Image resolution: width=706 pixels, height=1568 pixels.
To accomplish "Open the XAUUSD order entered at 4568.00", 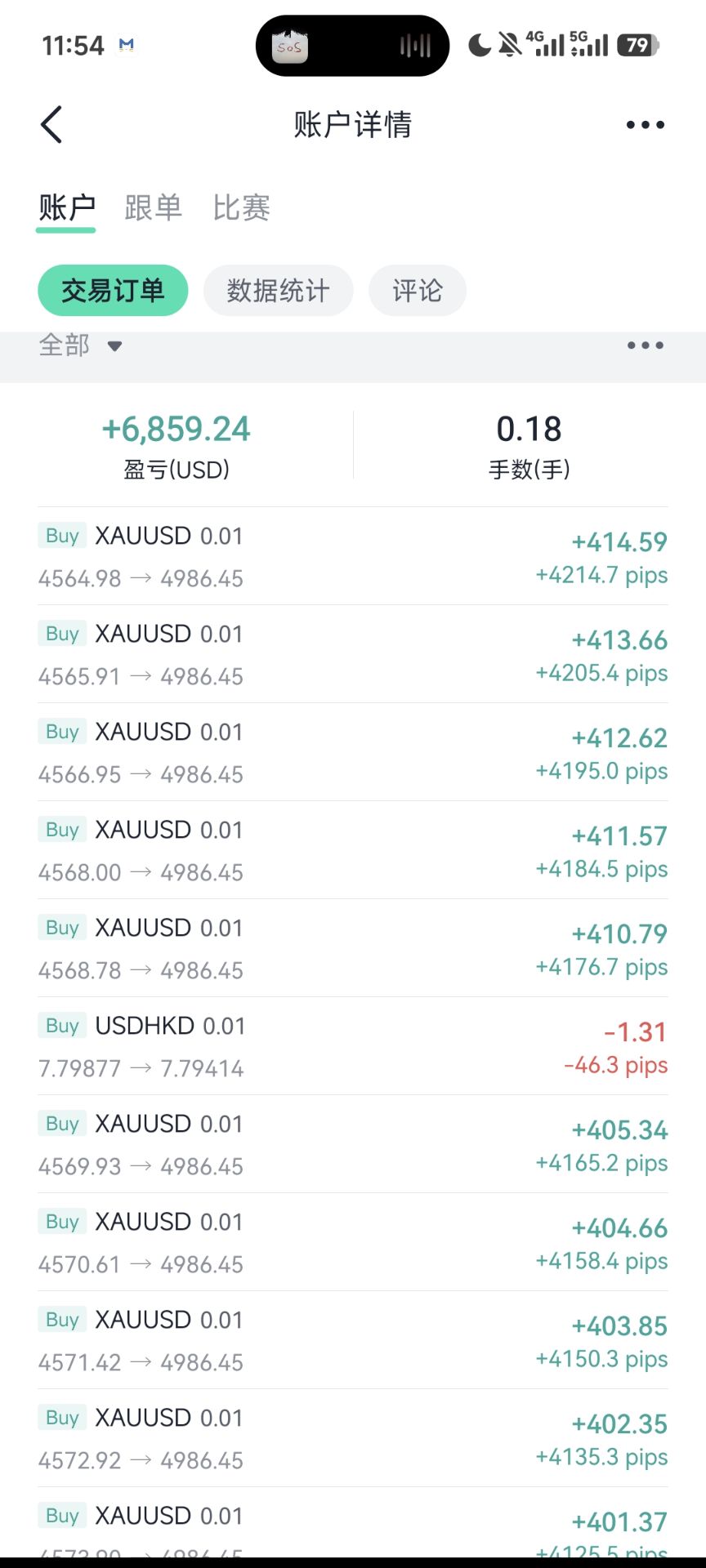I will (353, 850).
